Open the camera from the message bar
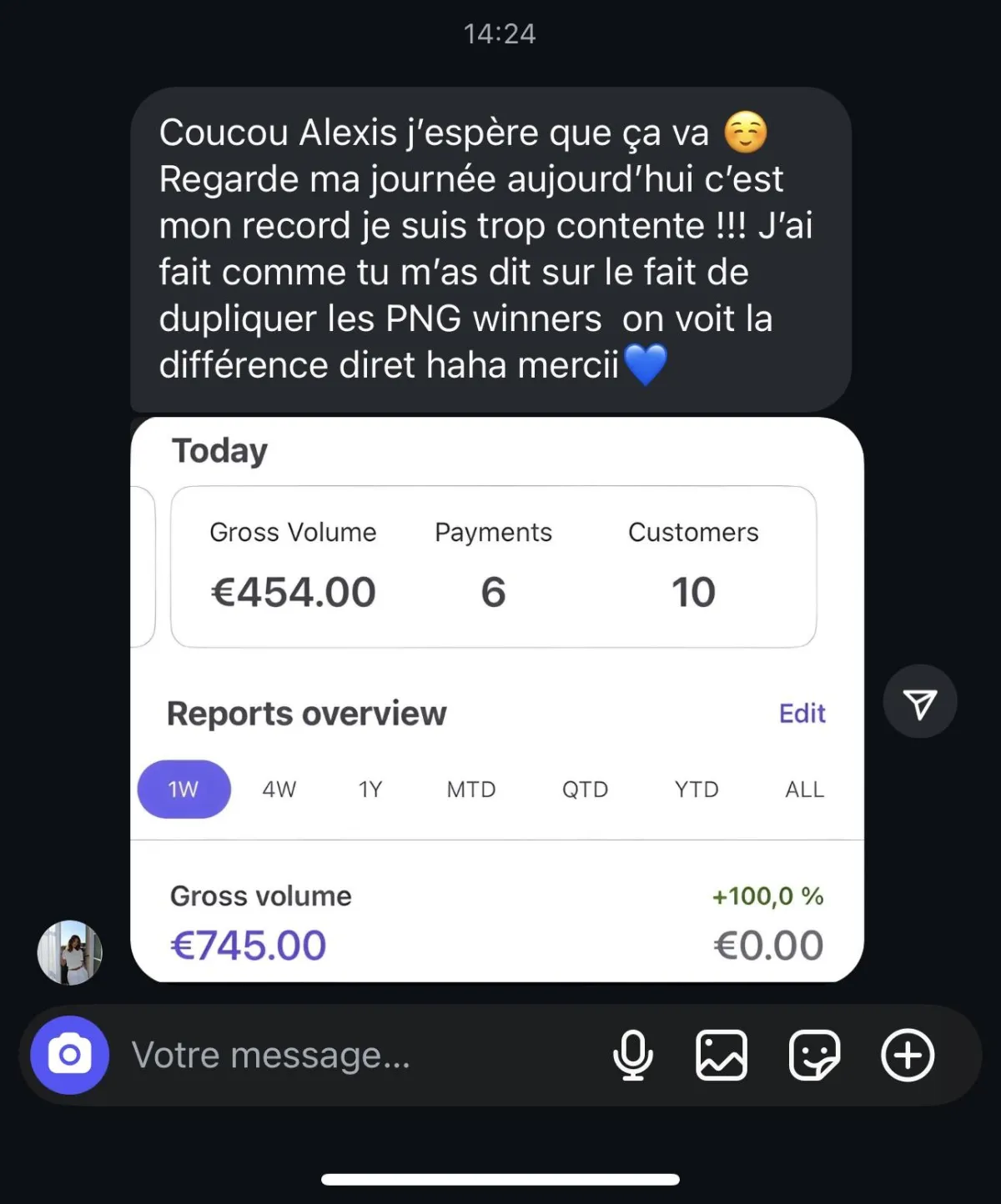 [70, 1055]
